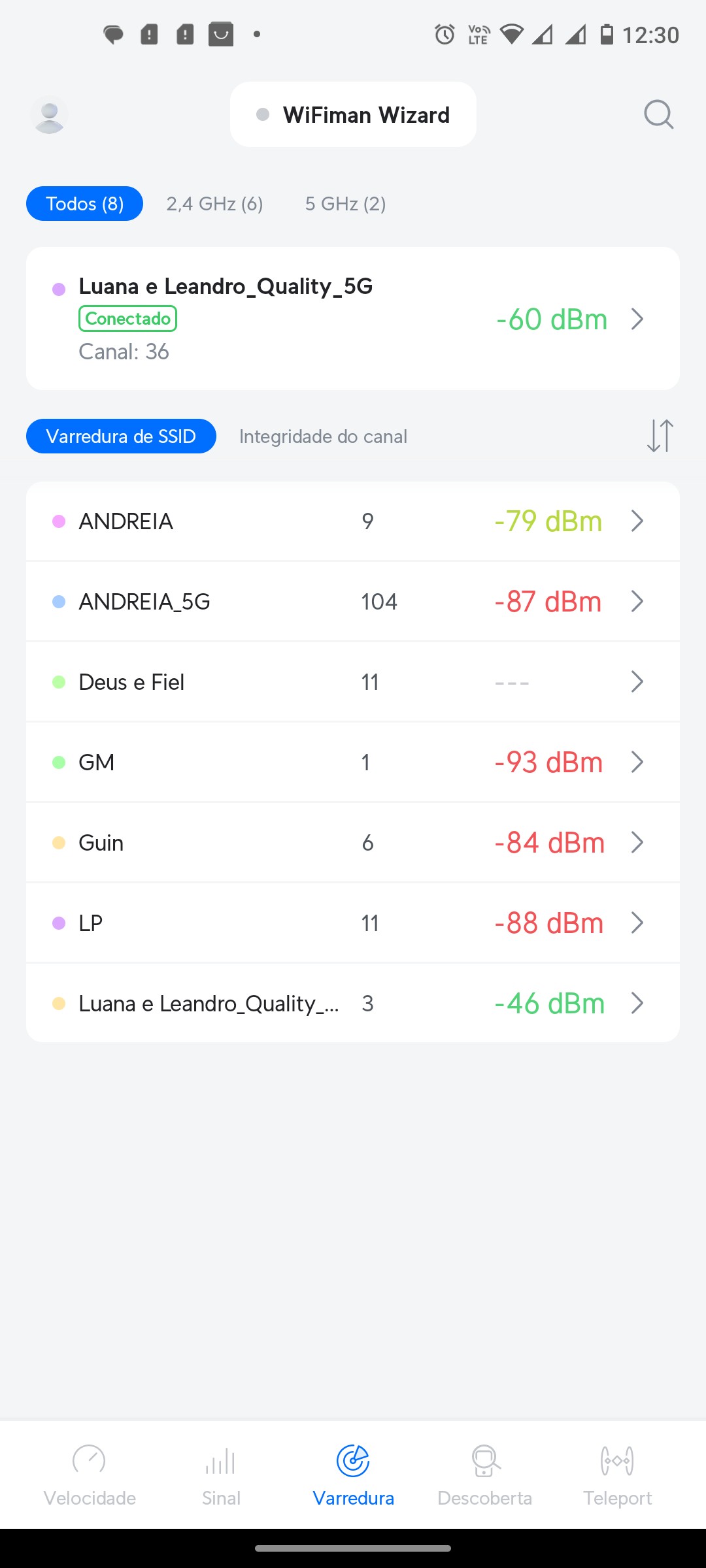Switch to Integridade do canal
The image size is (706, 1568).
coord(323,436)
